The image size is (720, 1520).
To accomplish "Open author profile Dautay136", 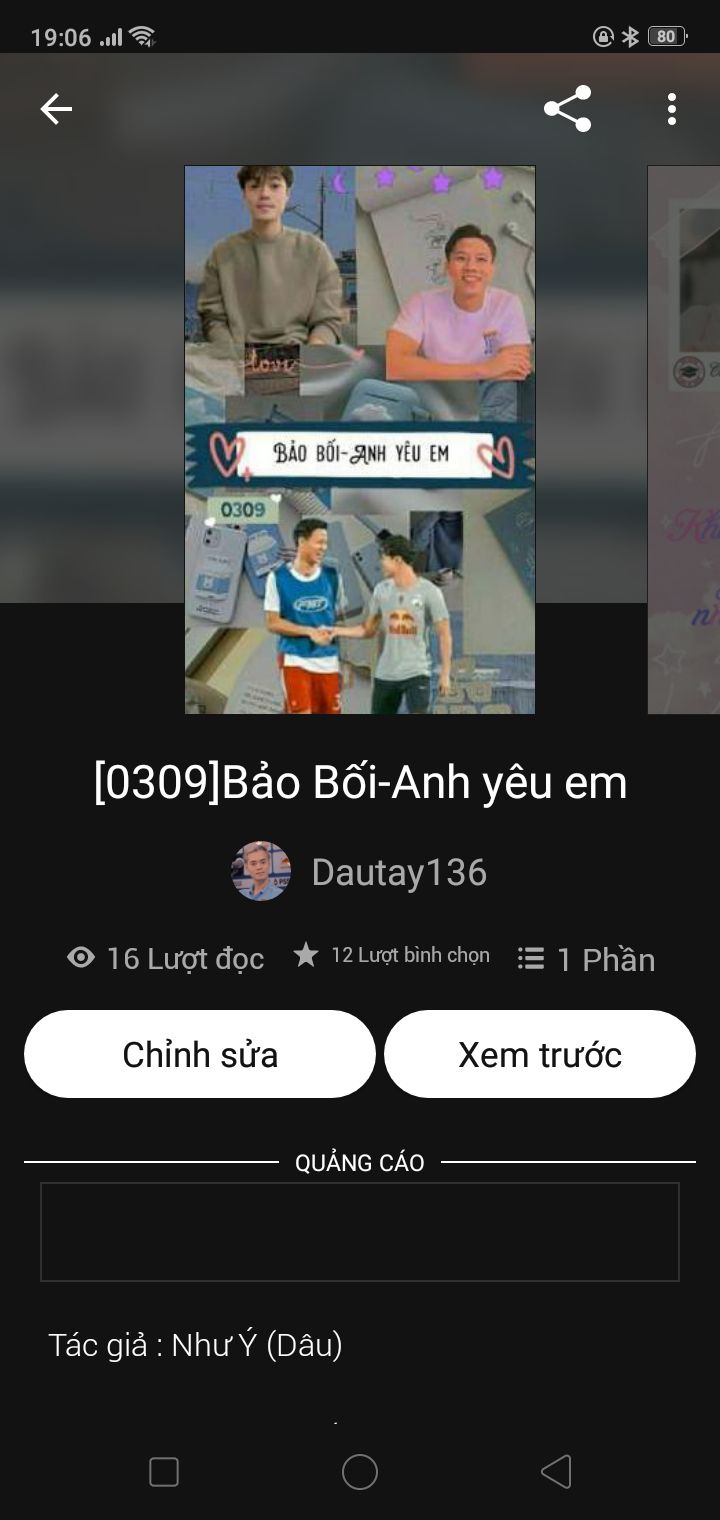I will (x=398, y=872).
